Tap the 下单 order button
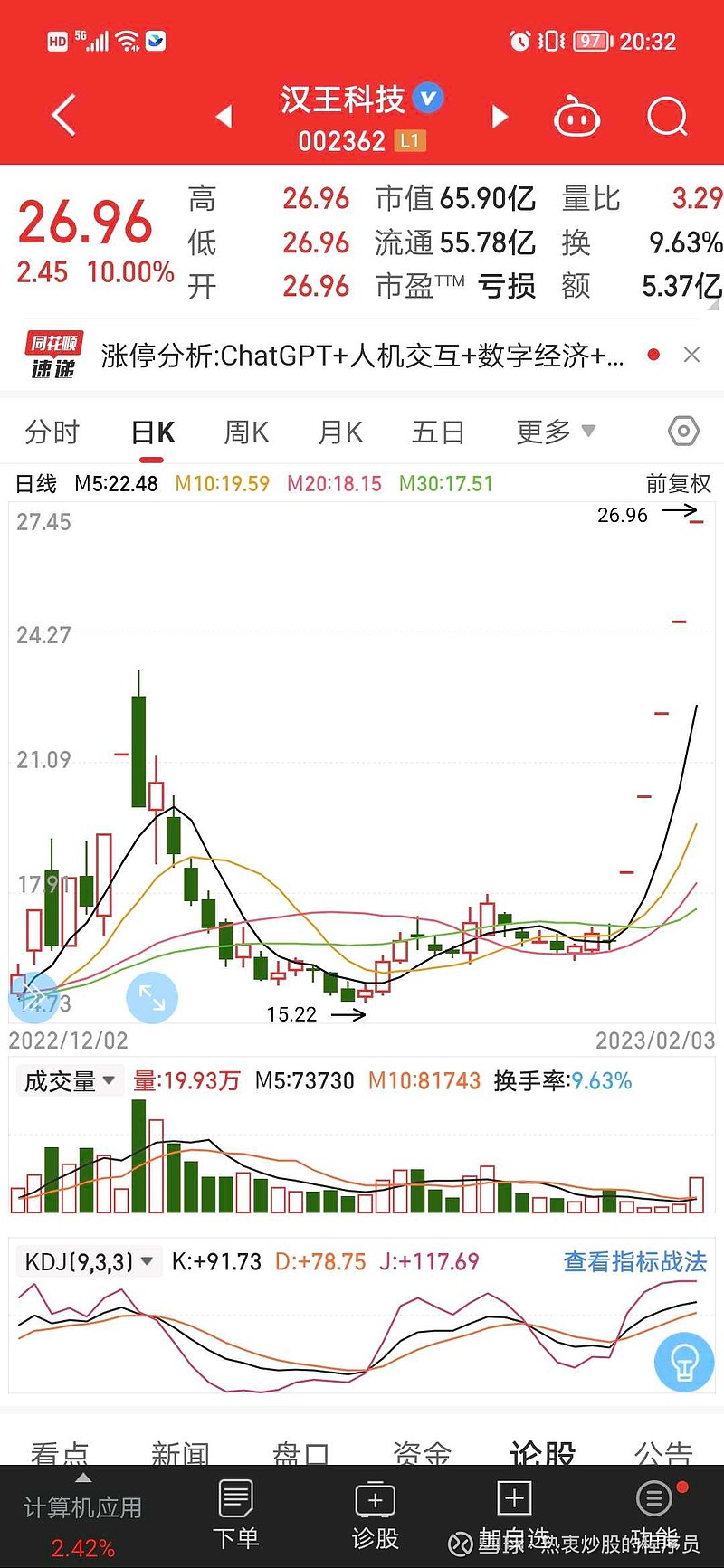 235,1517
